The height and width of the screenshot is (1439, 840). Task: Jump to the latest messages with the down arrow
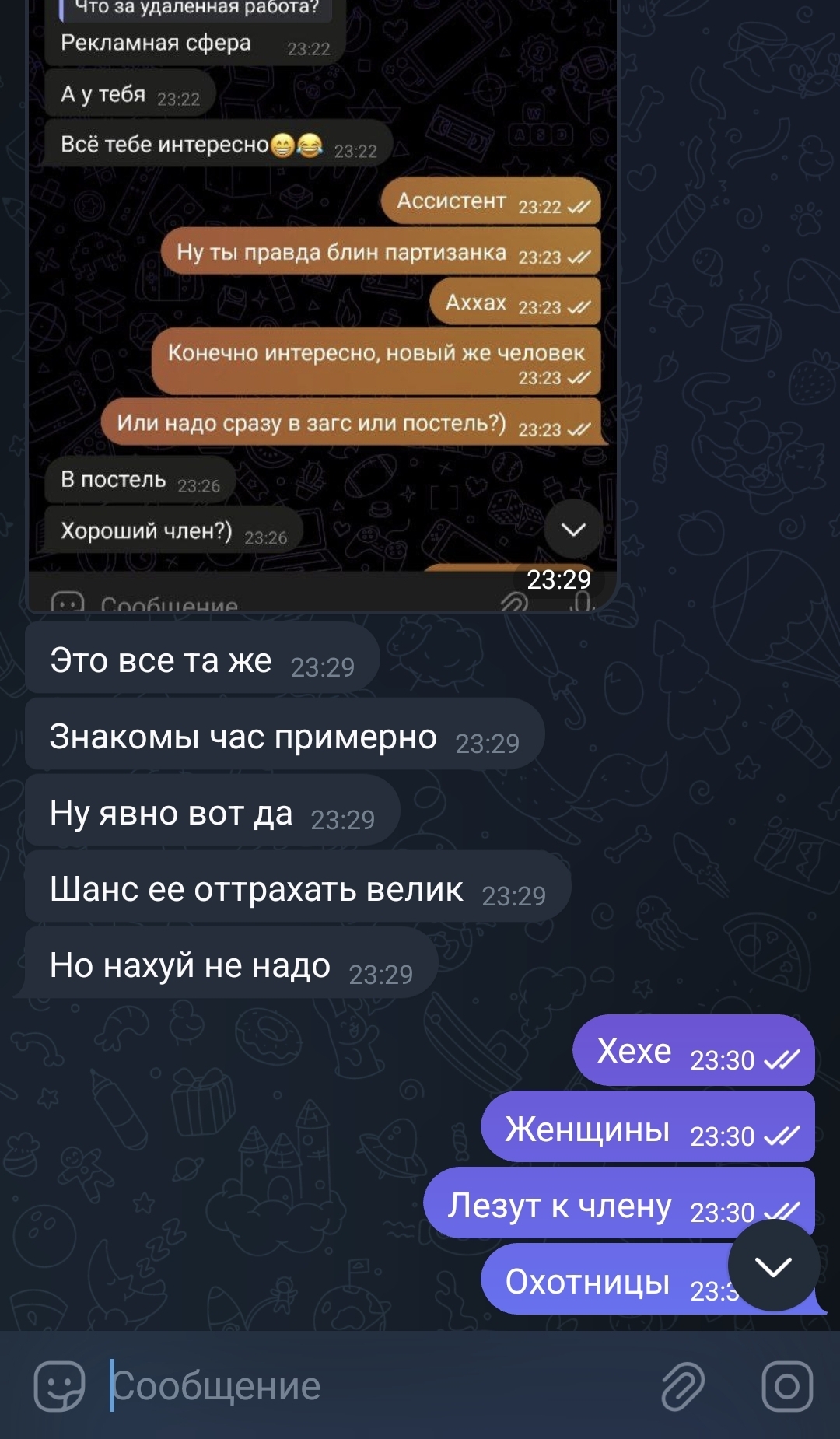point(773,1266)
